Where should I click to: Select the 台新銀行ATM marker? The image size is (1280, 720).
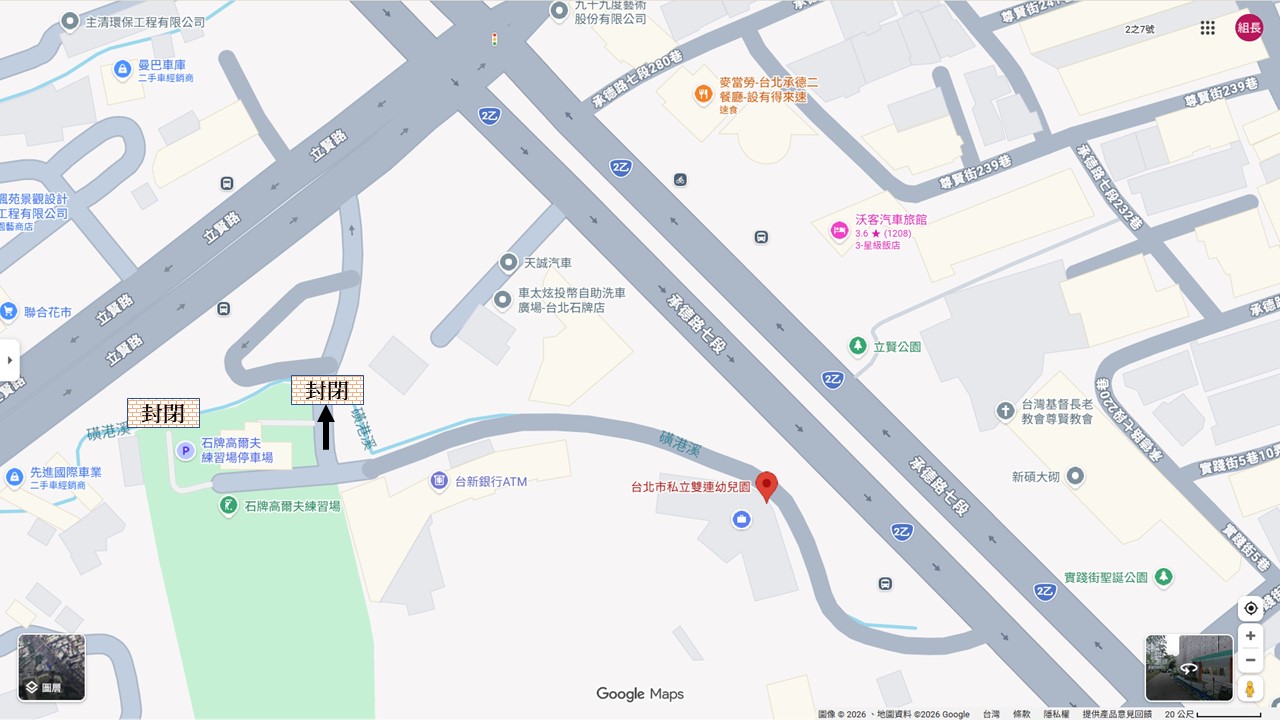[439, 481]
